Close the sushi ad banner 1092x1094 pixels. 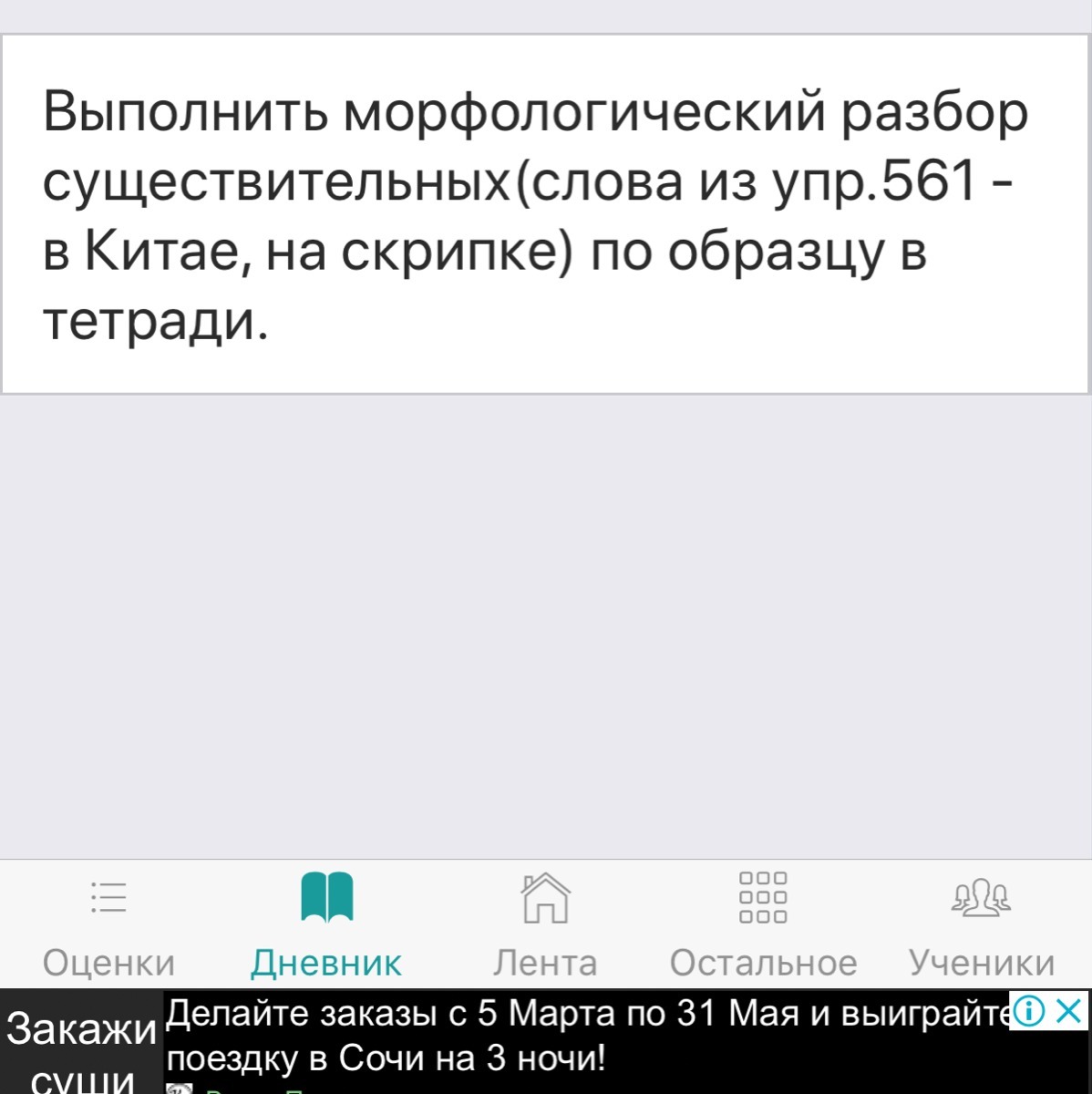coord(1069,1011)
